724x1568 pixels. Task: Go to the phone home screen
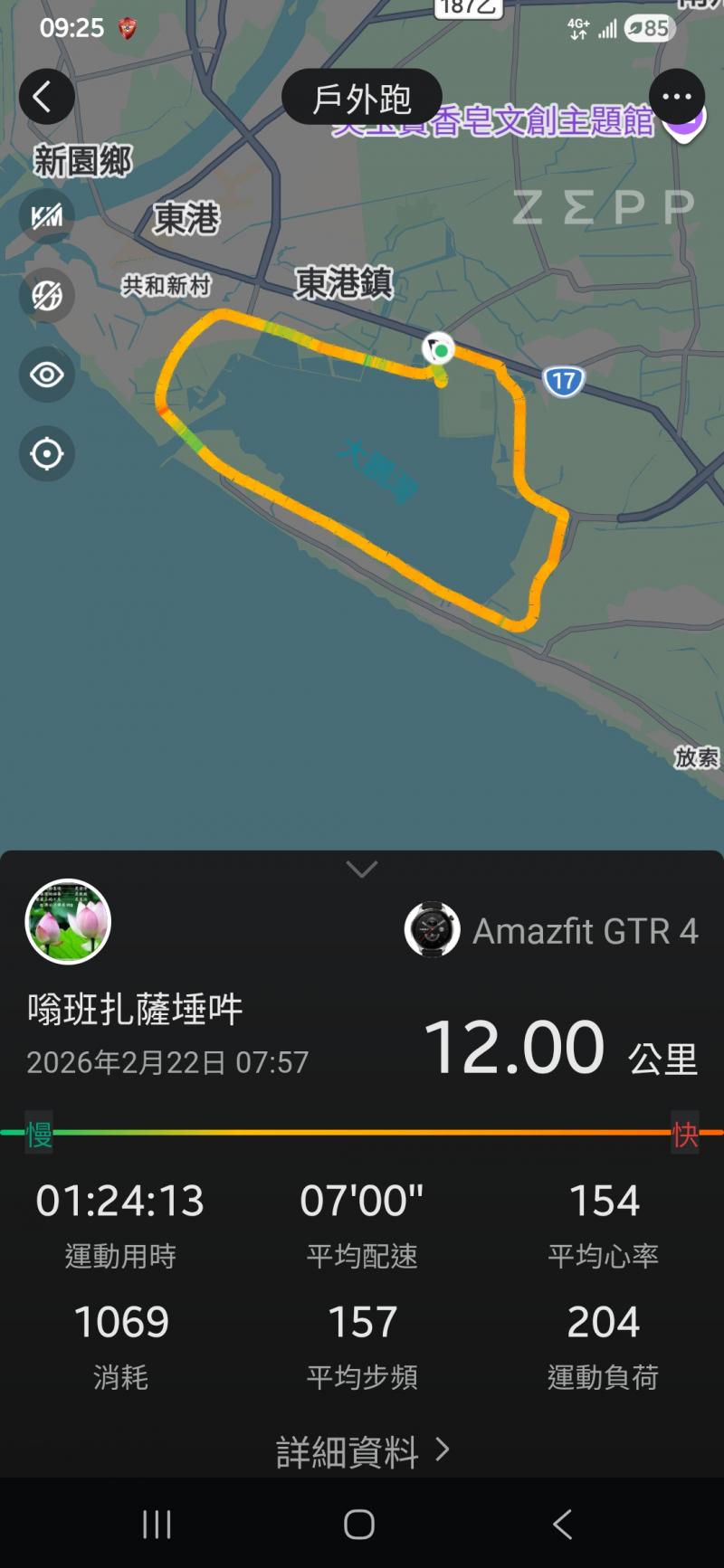(x=359, y=1525)
